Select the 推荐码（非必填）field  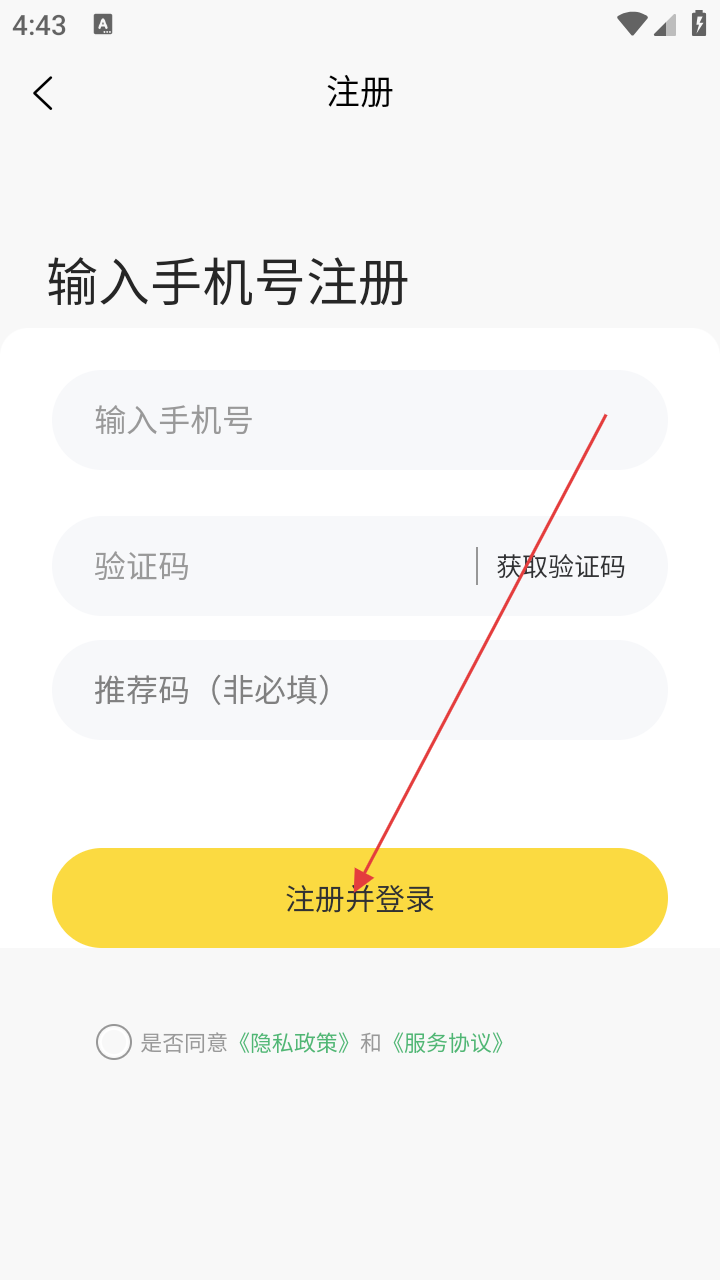pyautogui.click(x=360, y=690)
